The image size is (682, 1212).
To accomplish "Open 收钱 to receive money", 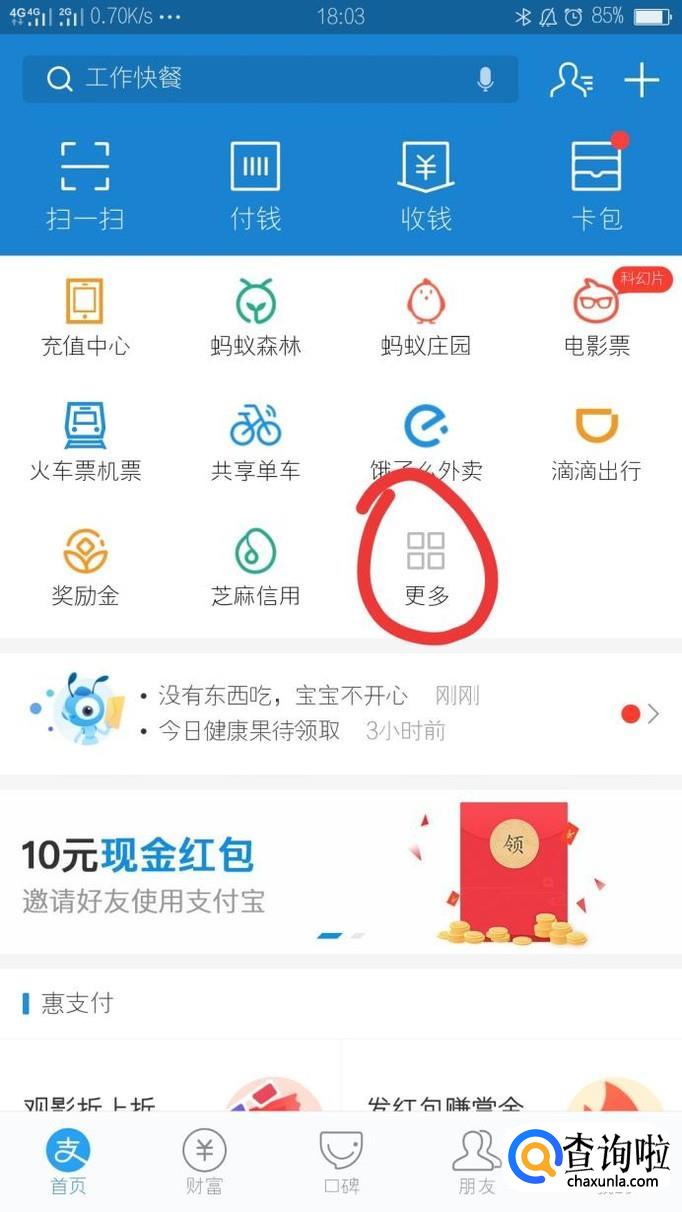I will [x=426, y=185].
